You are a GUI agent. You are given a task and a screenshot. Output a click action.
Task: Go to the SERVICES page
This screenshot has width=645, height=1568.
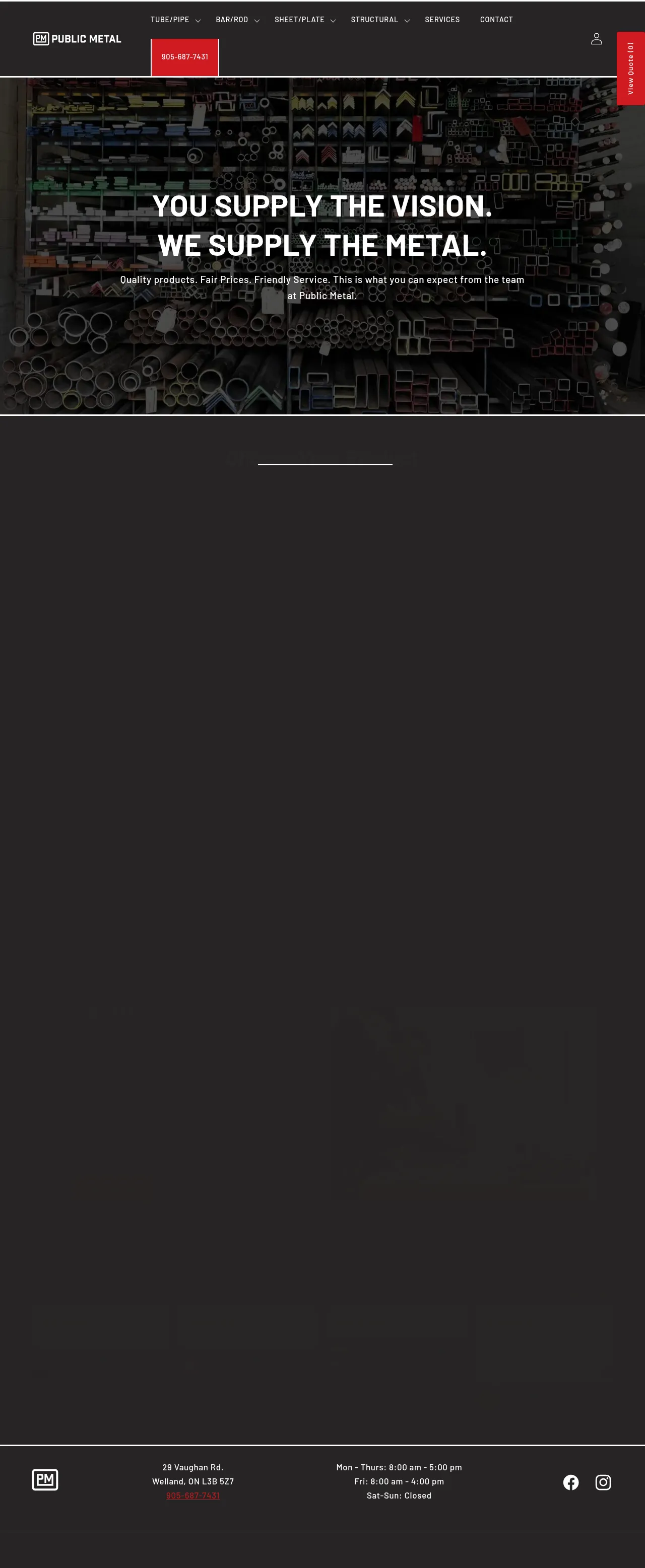coord(441,20)
